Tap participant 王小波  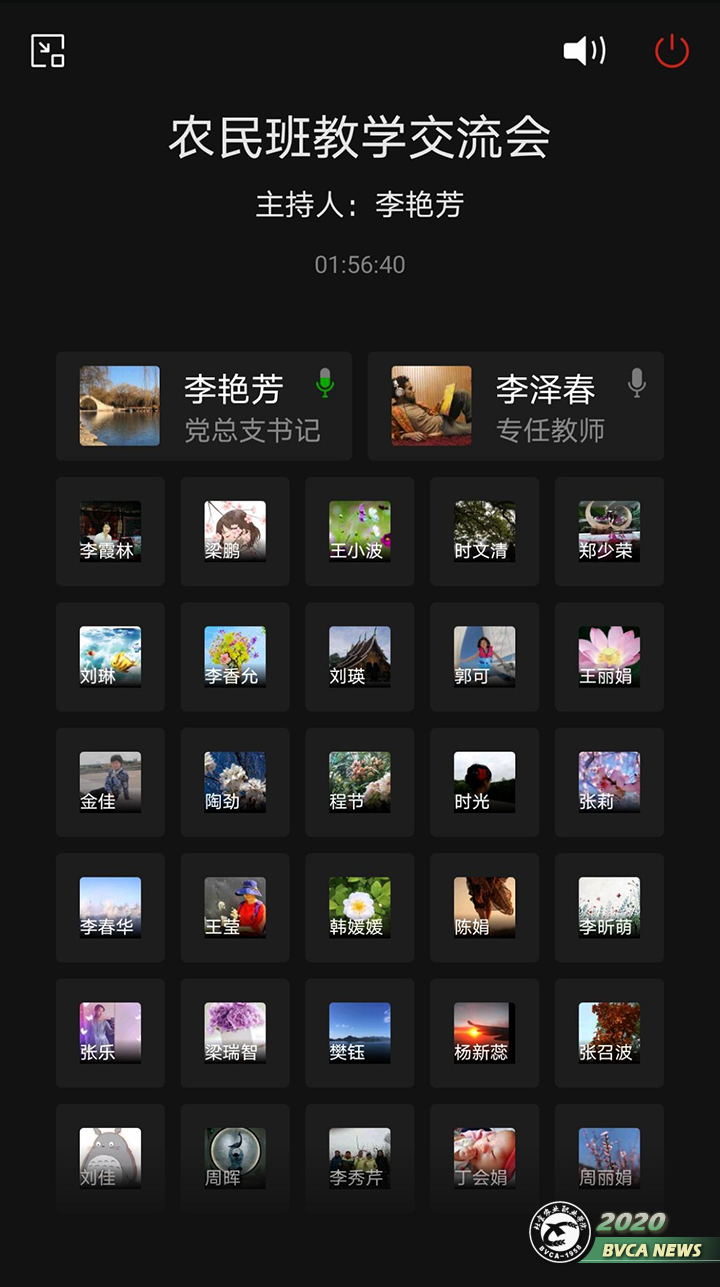[x=360, y=531]
